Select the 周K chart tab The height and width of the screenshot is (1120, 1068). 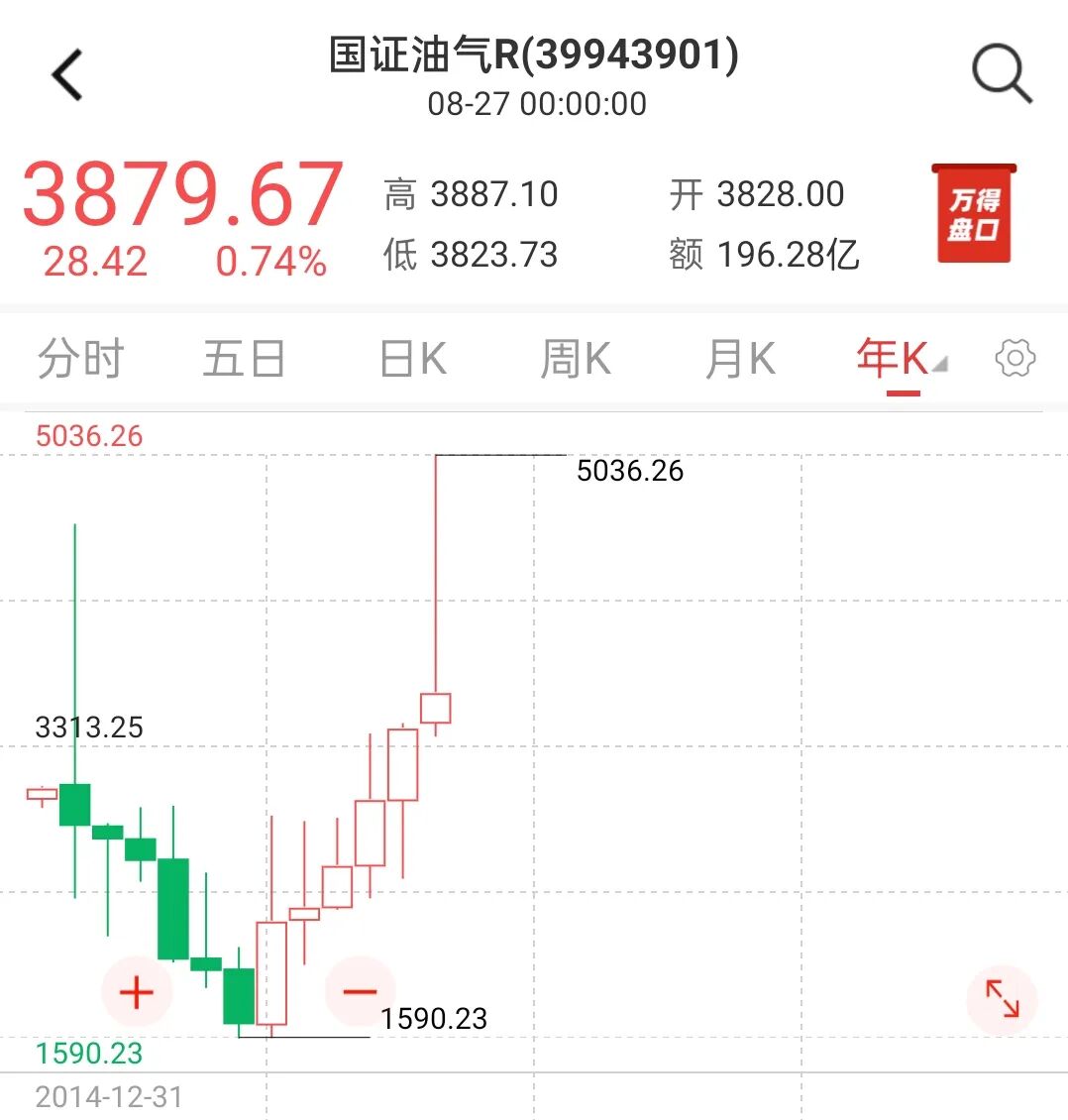point(576,358)
